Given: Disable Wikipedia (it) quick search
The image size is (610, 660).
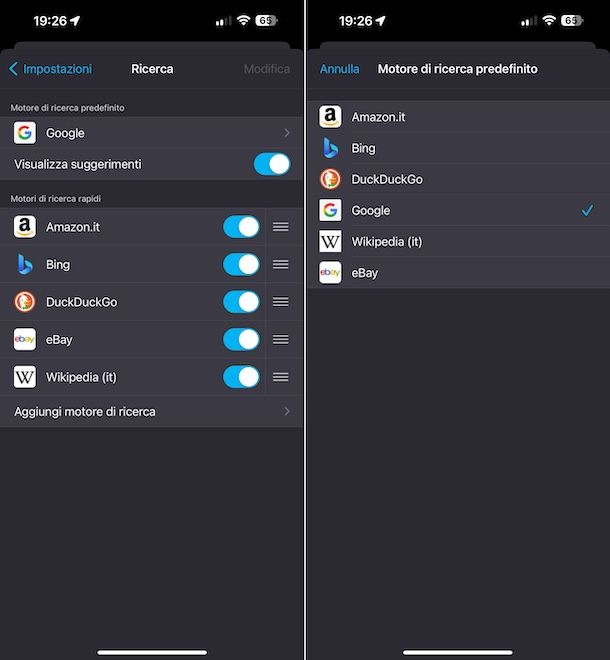Looking at the screenshot, I should (x=241, y=377).
